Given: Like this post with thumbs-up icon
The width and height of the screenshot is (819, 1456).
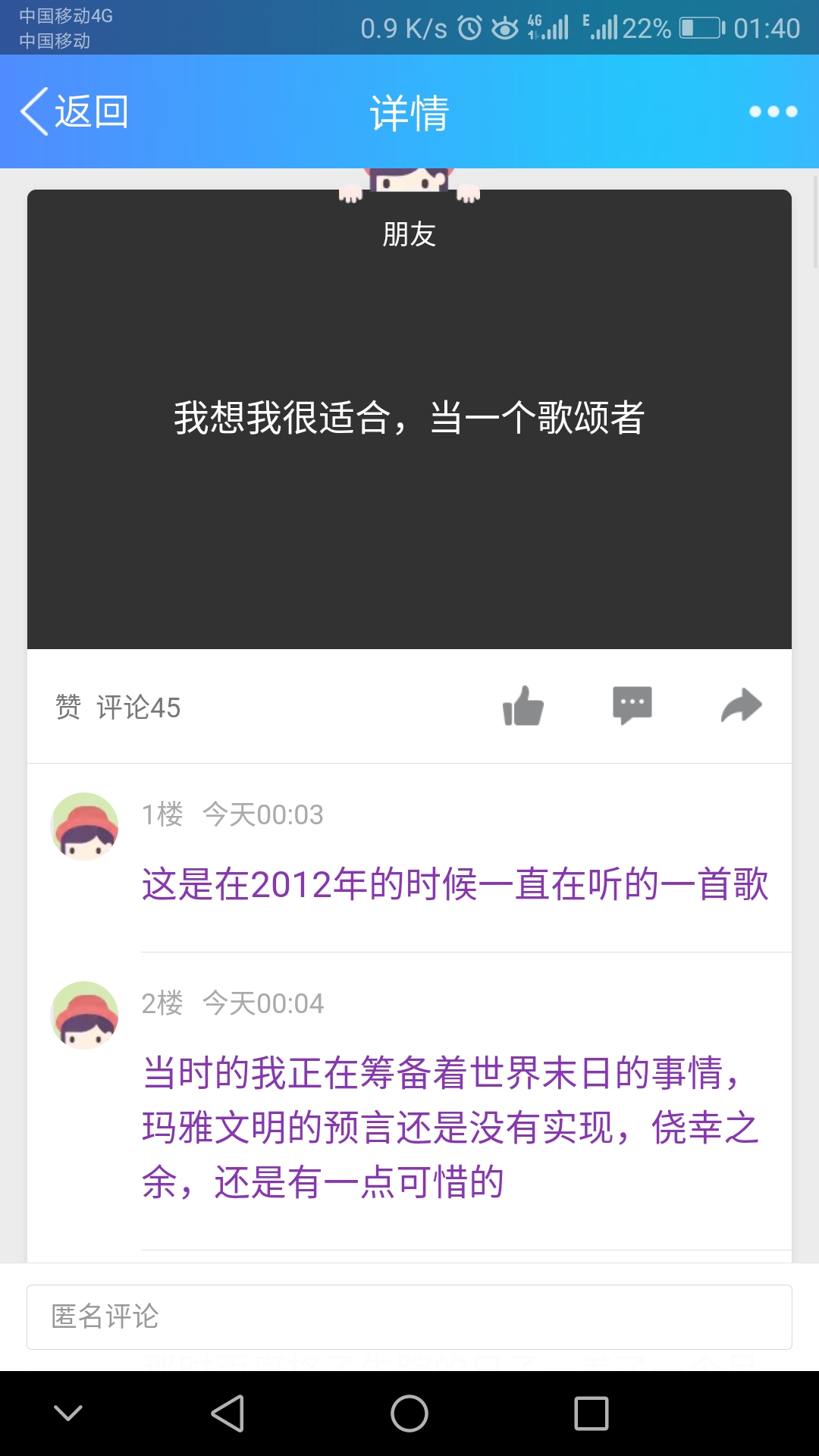Looking at the screenshot, I should tap(523, 706).
